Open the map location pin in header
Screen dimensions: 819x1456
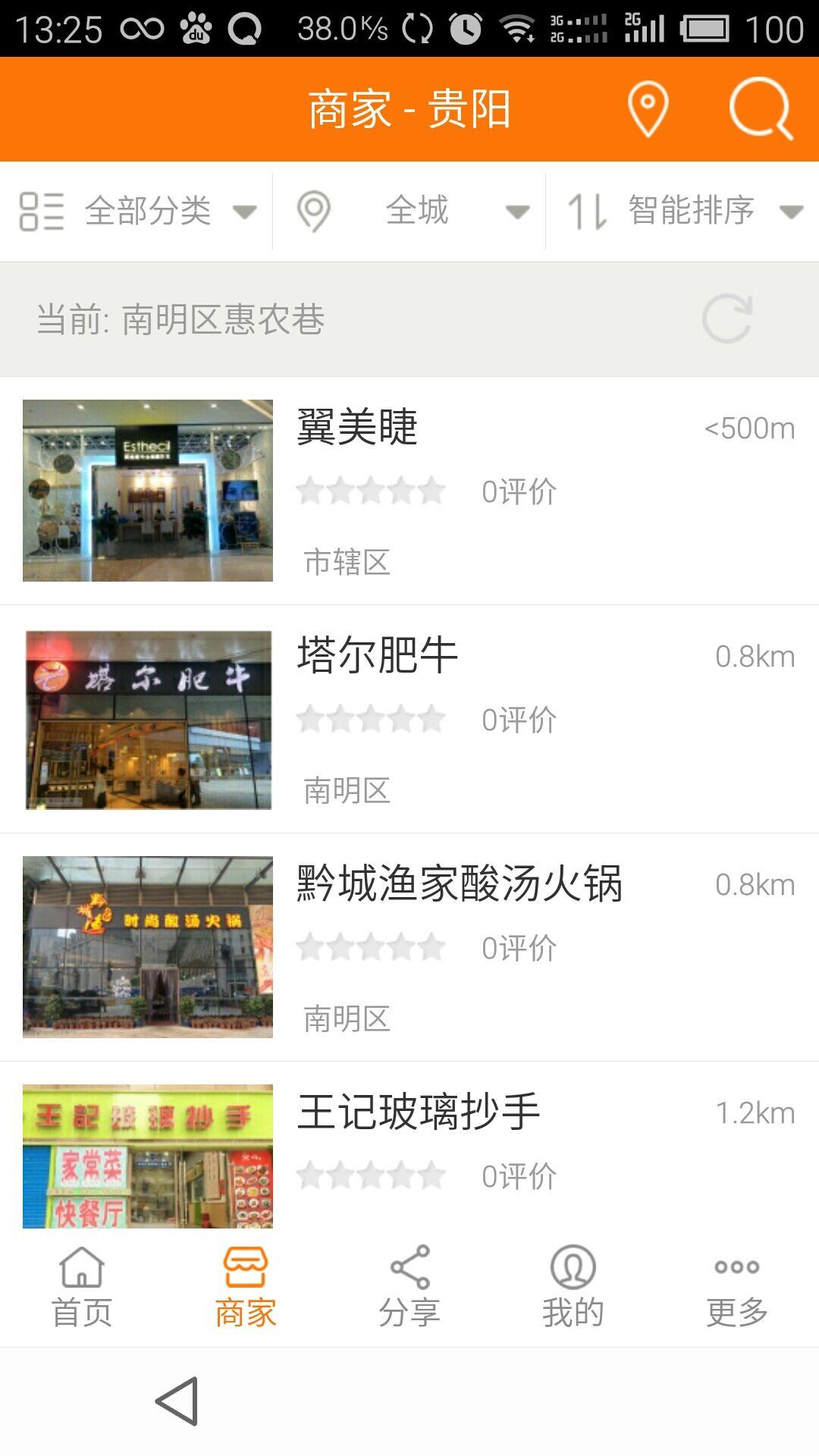coord(648,109)
